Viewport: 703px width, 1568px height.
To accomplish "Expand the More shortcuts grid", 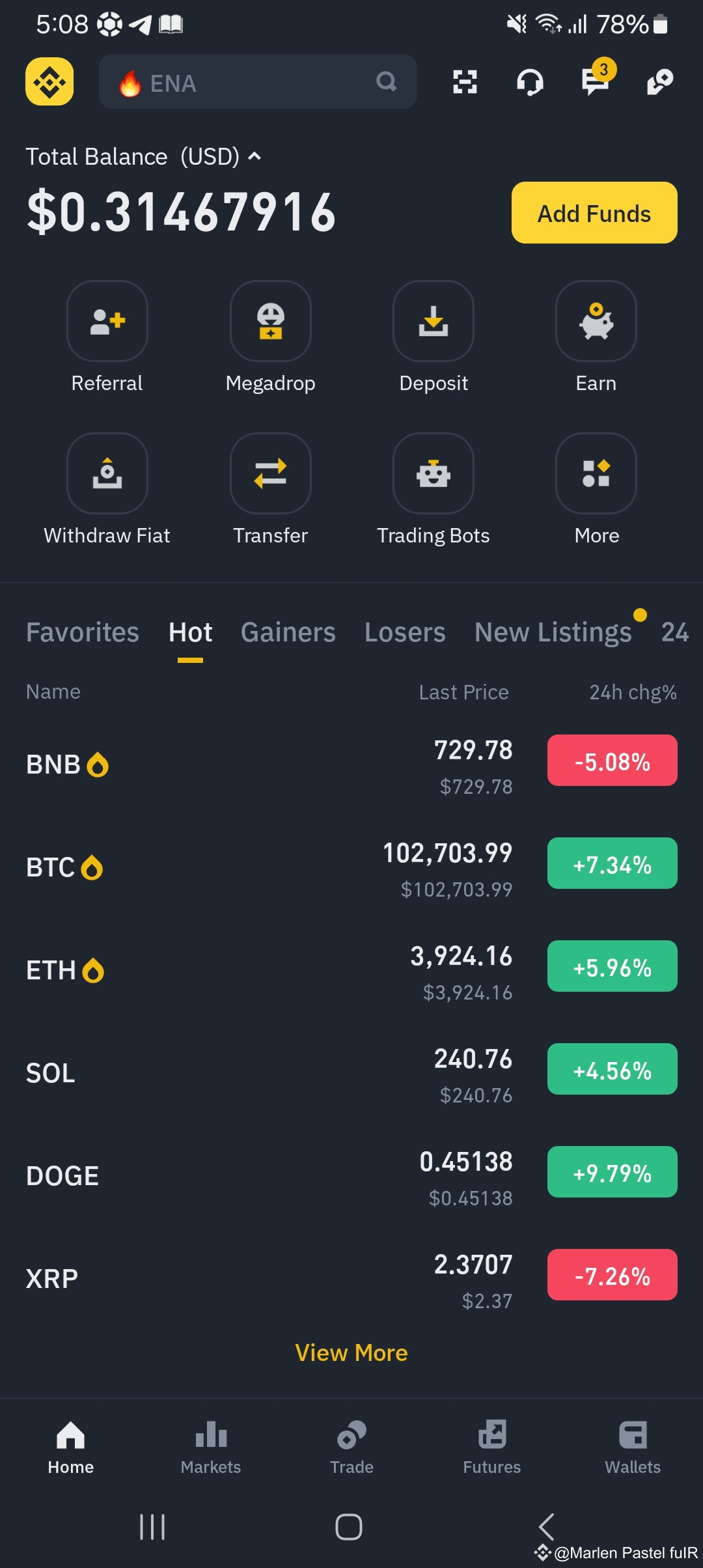I will click(596, 474).
